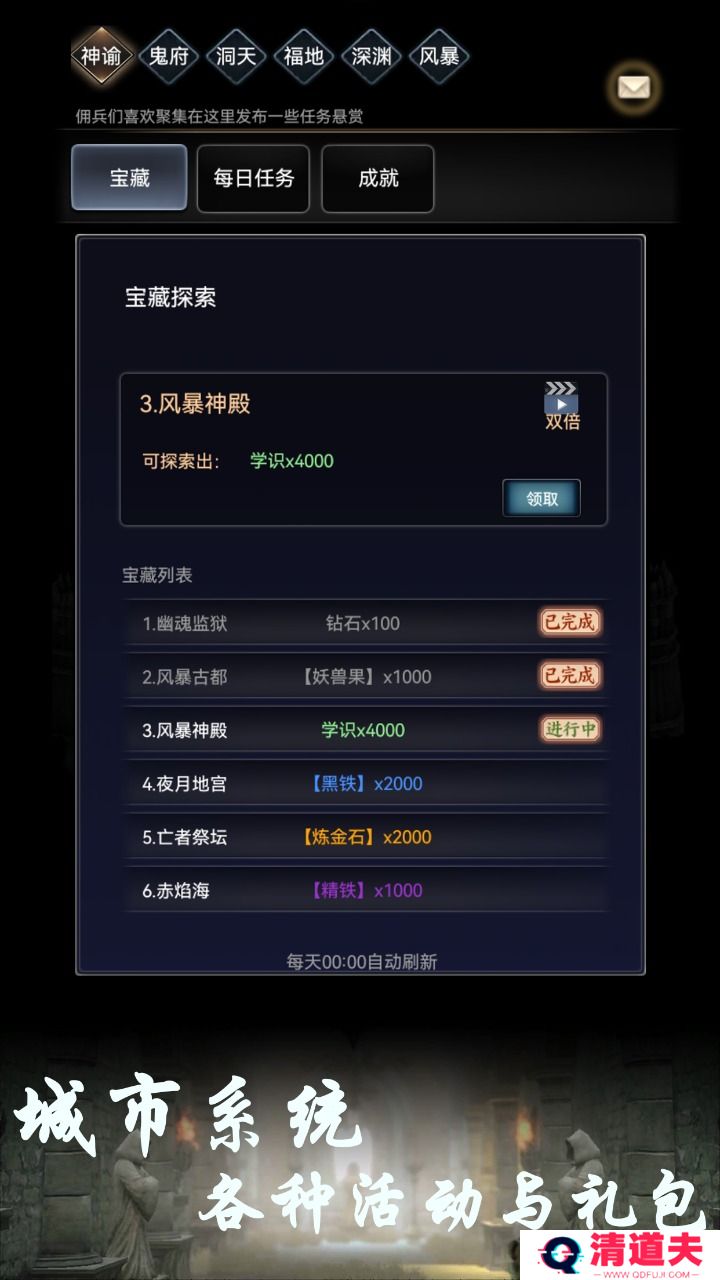
Task: Switch to 每日任务 daily tasks
Action: [253, 178]
